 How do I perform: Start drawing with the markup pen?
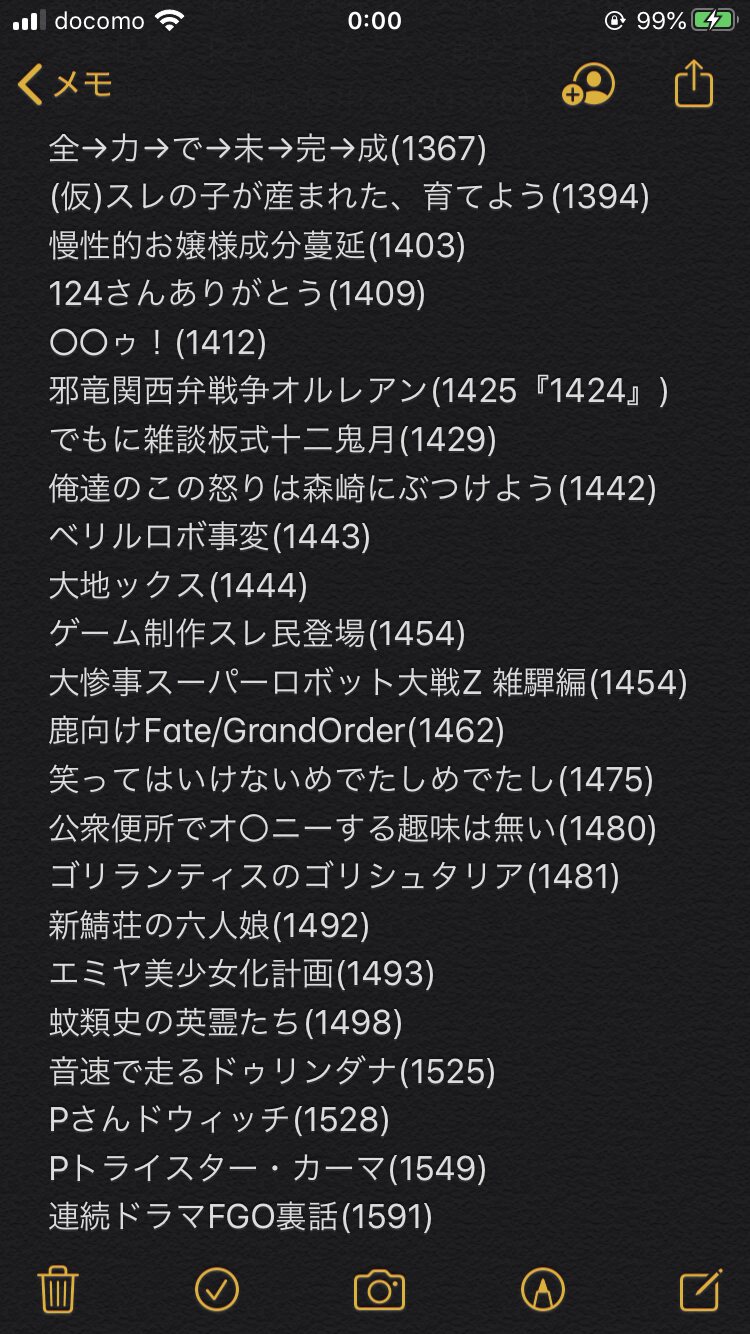[x=542, y=1290]
